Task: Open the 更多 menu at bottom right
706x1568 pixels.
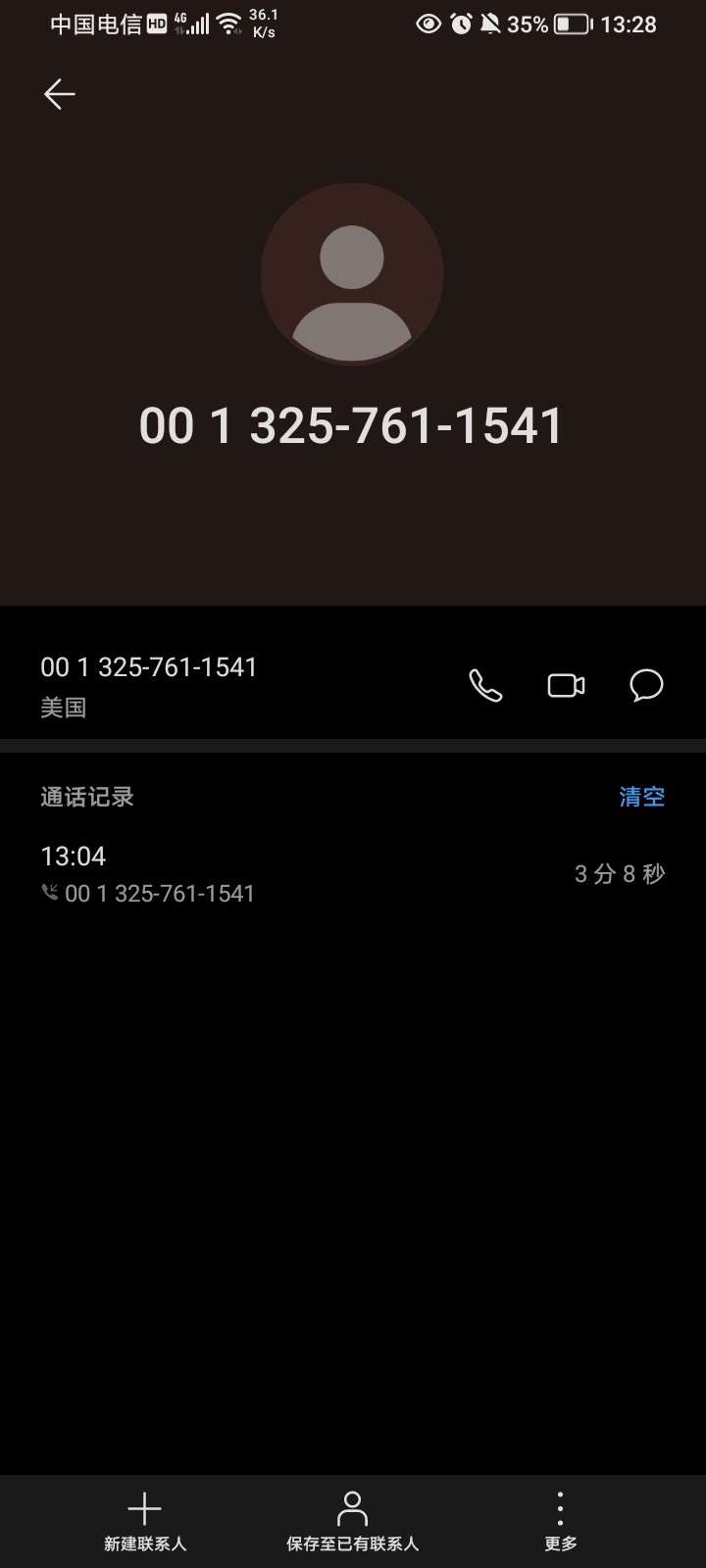Action: point(559,1519)
